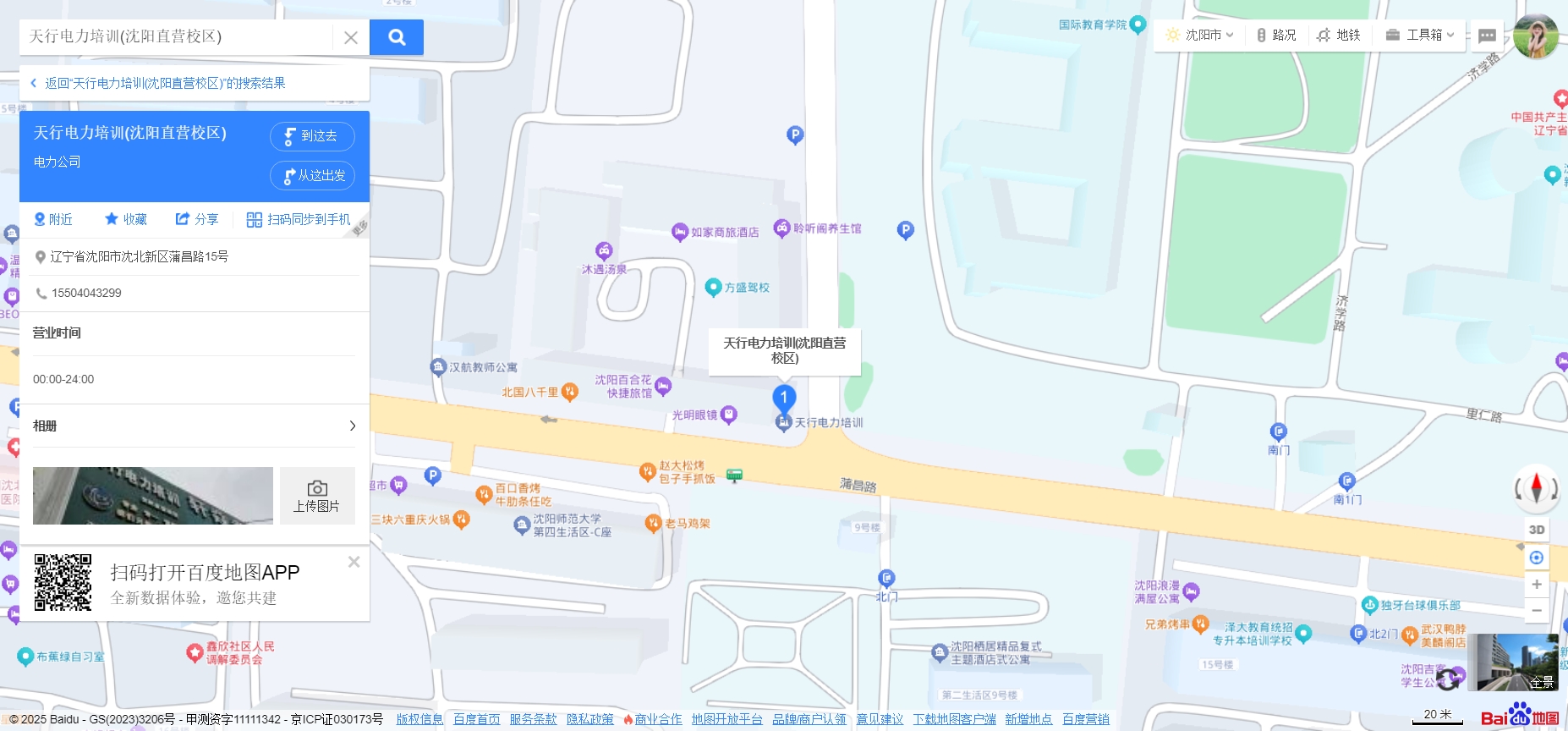
Task: Show traffic with 路况
Action: pyautogui.click(x=1276, y=35)
